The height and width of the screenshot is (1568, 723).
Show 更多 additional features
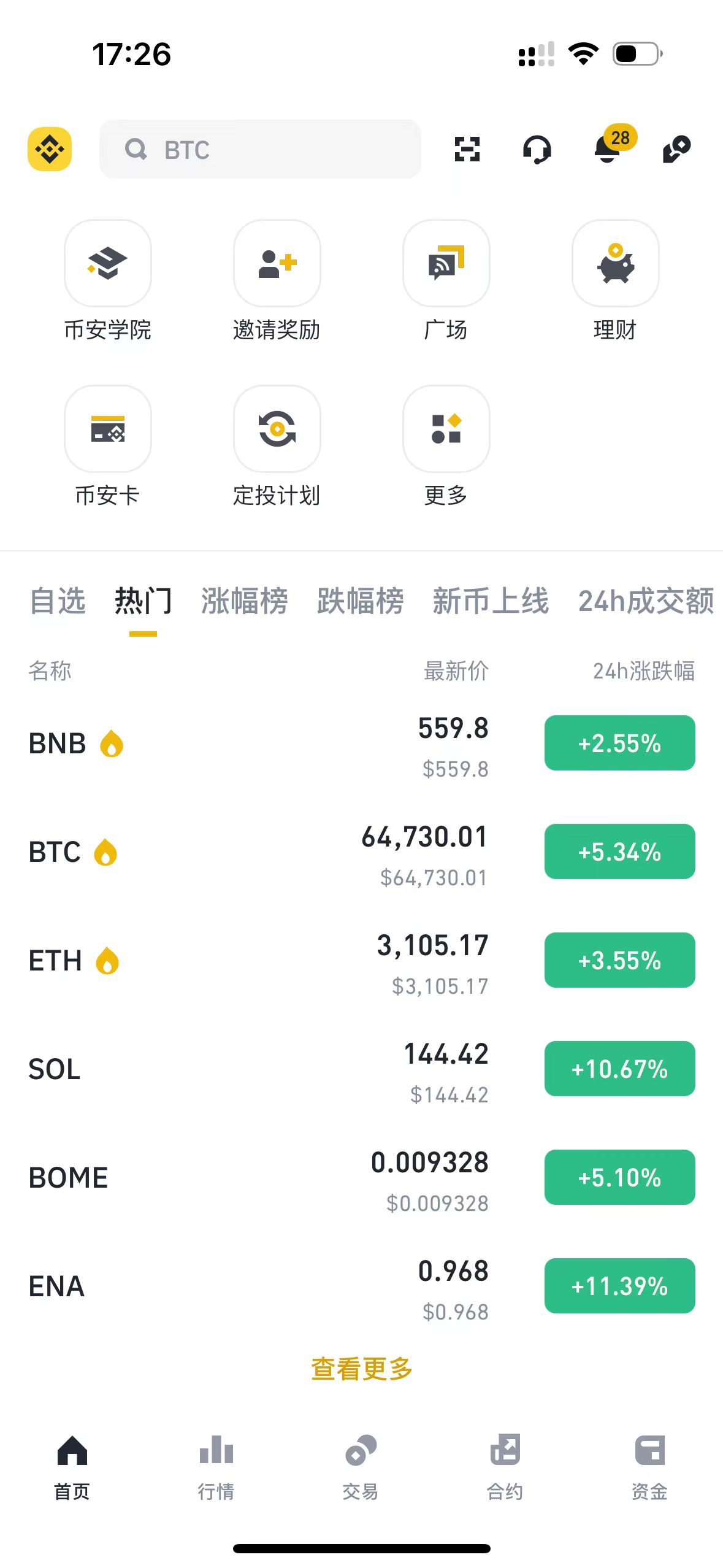pyautogui.click(x=446, y=429)
